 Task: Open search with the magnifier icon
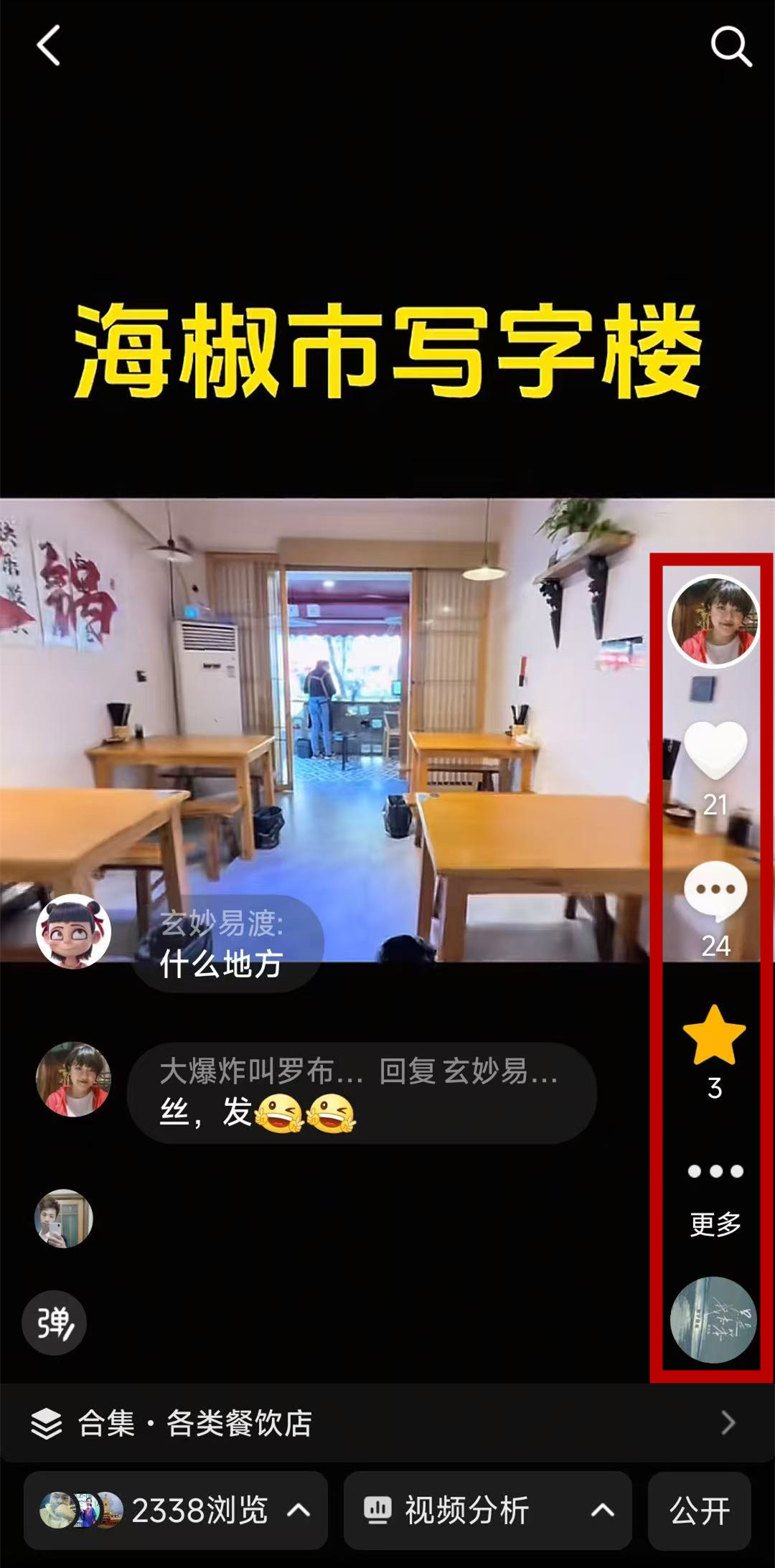731,47
